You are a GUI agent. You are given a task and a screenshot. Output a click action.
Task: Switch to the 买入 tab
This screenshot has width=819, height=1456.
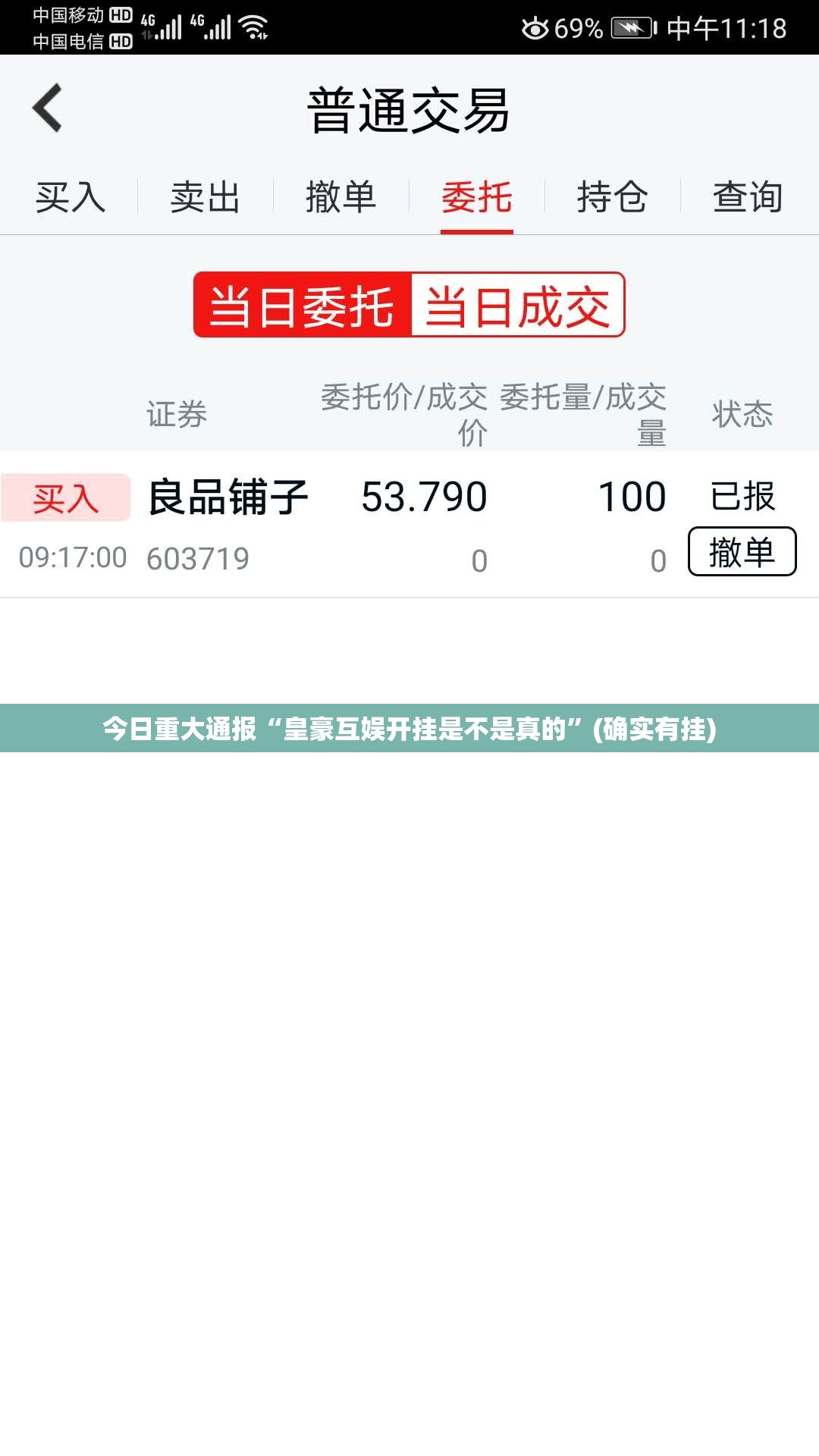pos(70,197)
